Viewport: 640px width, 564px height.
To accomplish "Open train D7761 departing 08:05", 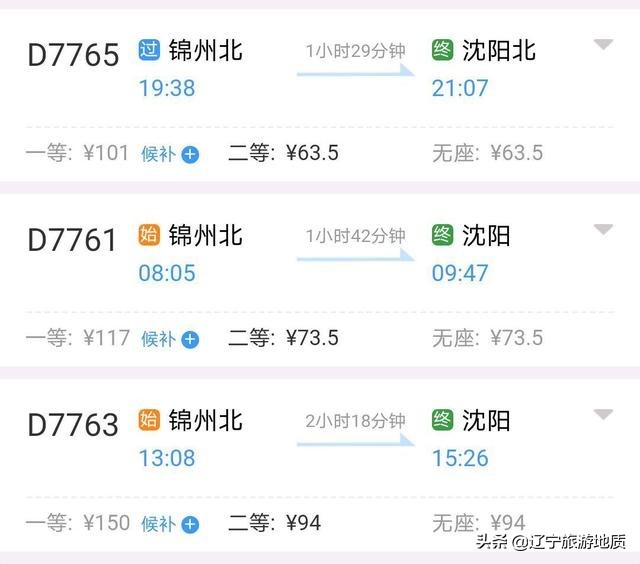I will pyautogui.click(x=73, y=240).
